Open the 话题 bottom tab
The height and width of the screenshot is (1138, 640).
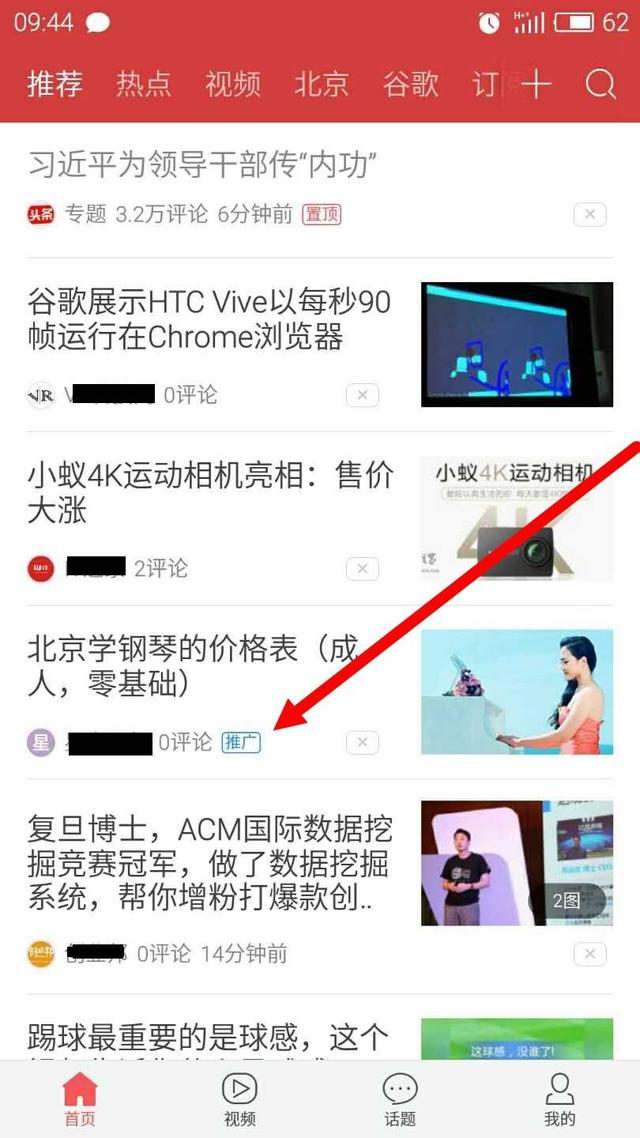pyautogui.click(x=400, y=1099)
